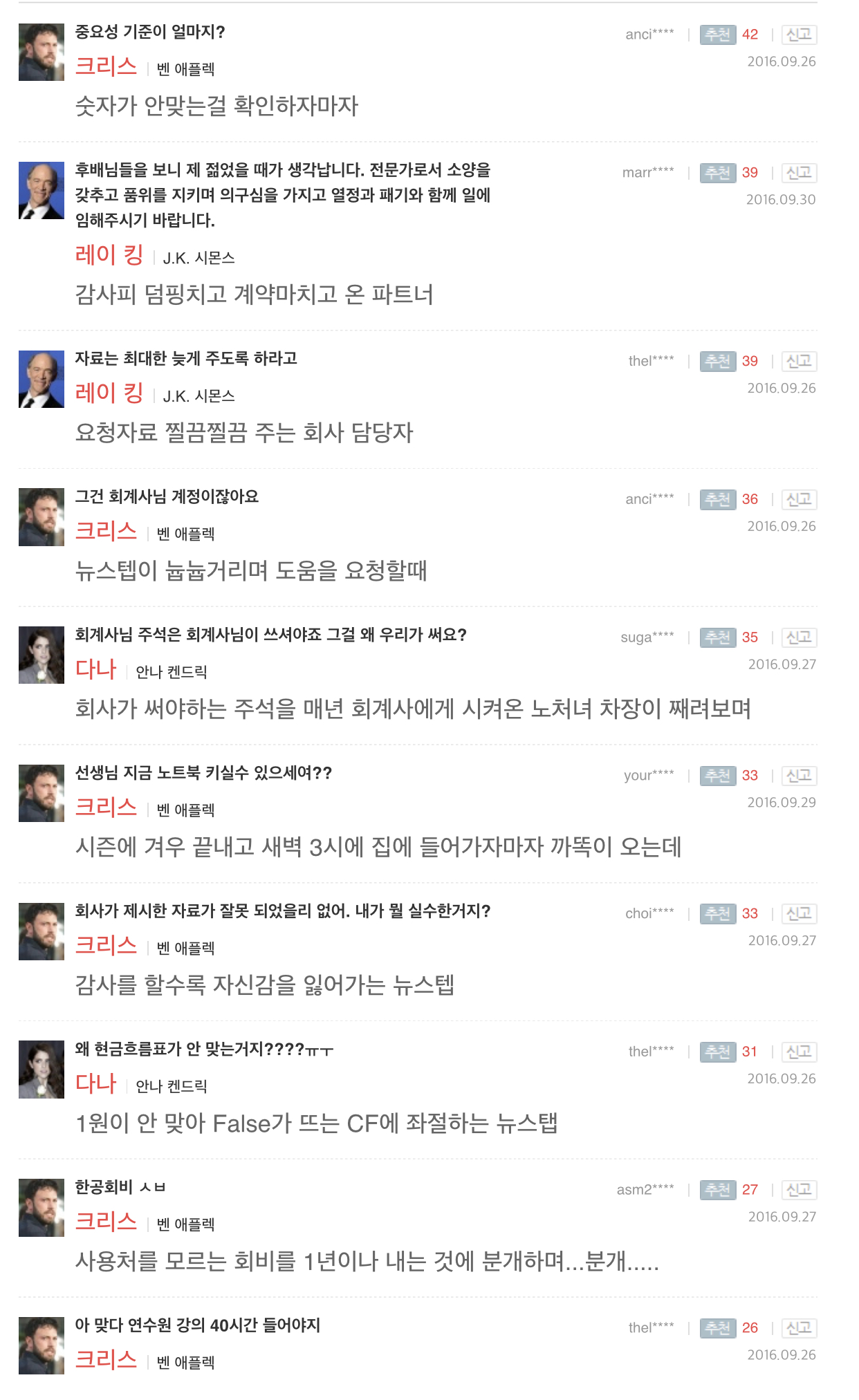859x1400 pixels.
Task: Recommend the quote '그건 회계사님 계정이잖아요'
Action: 717,499
